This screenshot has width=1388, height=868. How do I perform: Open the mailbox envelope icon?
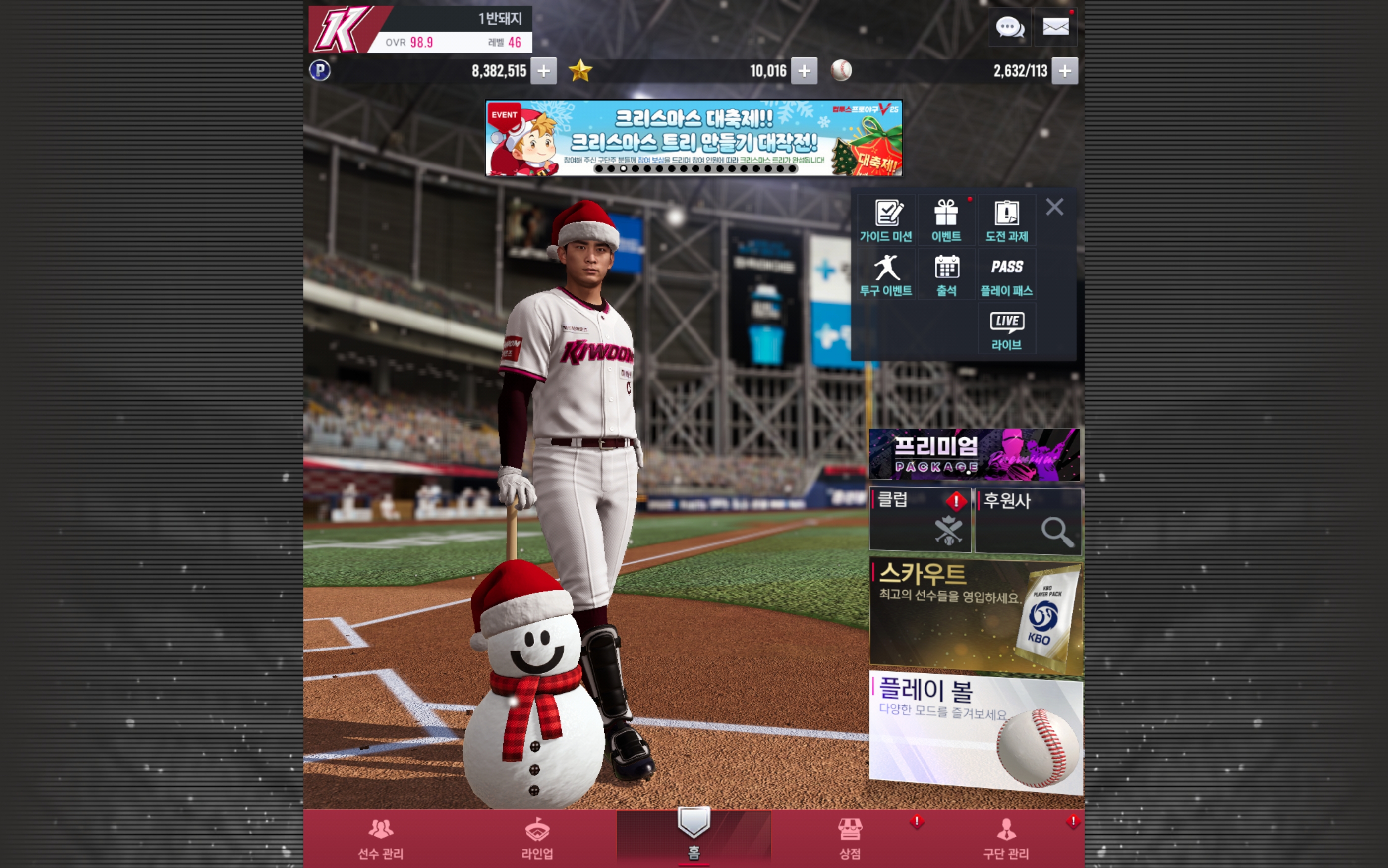point(1055,27)
